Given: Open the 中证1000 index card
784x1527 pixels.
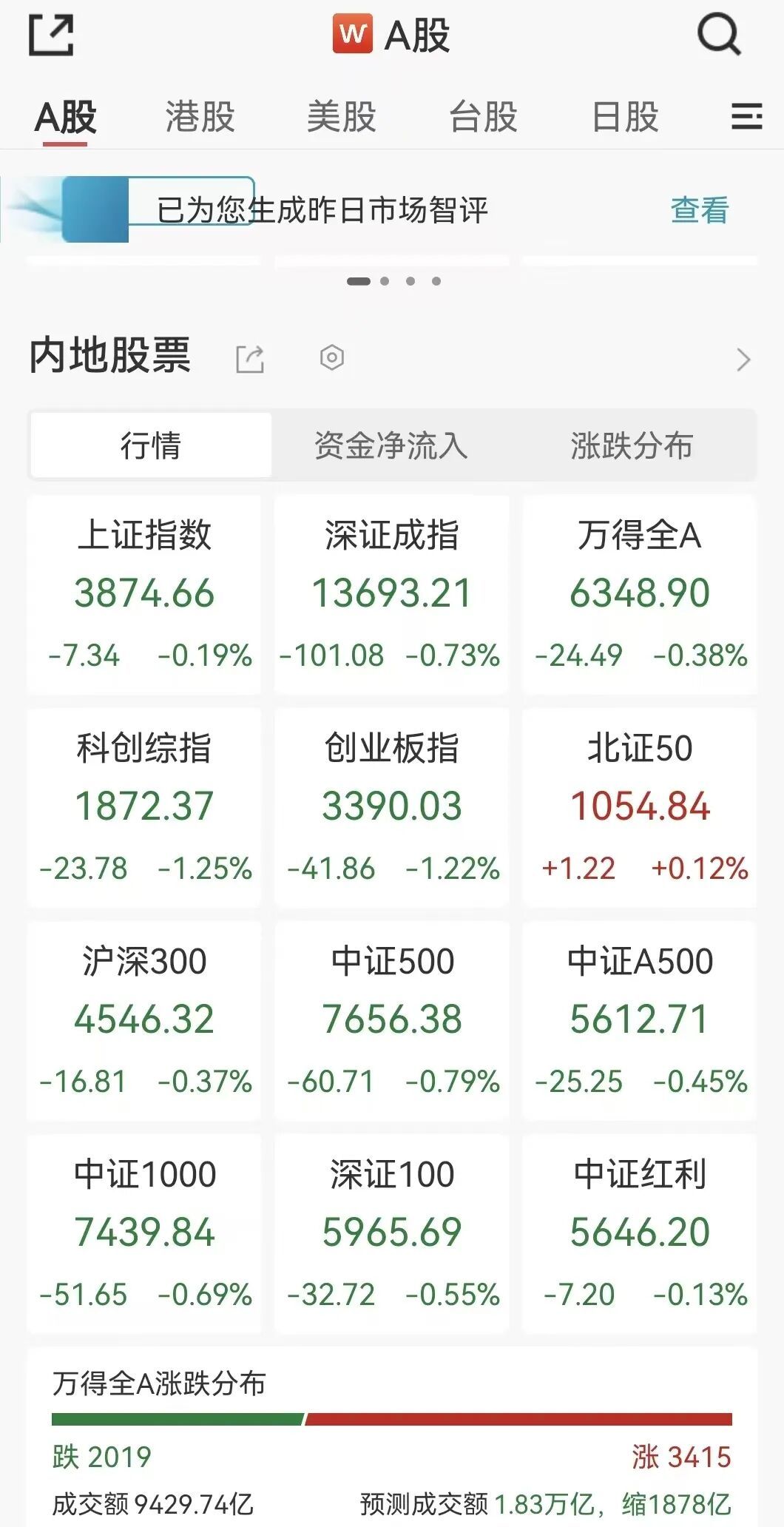Looking at the screenshot, I should (x=144, y=1234).
